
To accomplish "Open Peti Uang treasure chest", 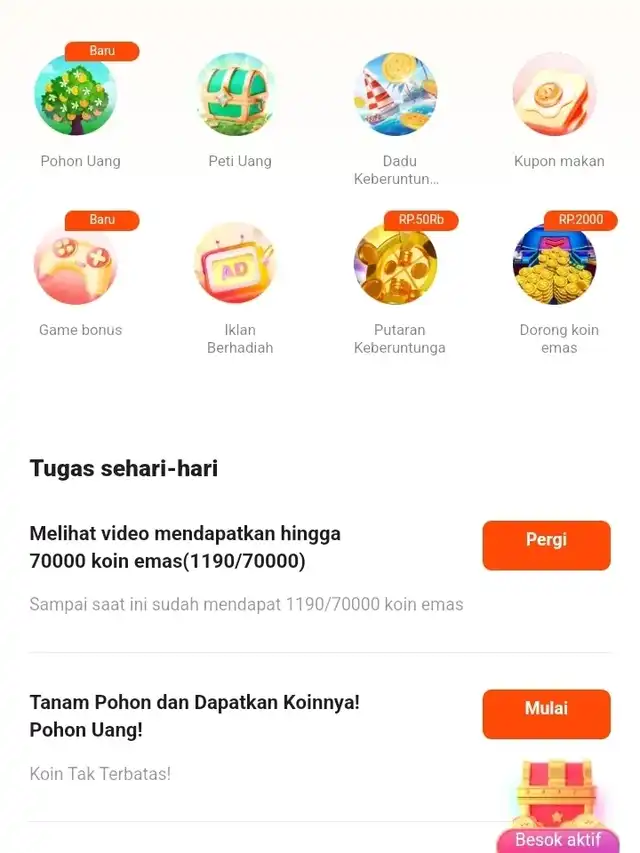I will 236,96.
